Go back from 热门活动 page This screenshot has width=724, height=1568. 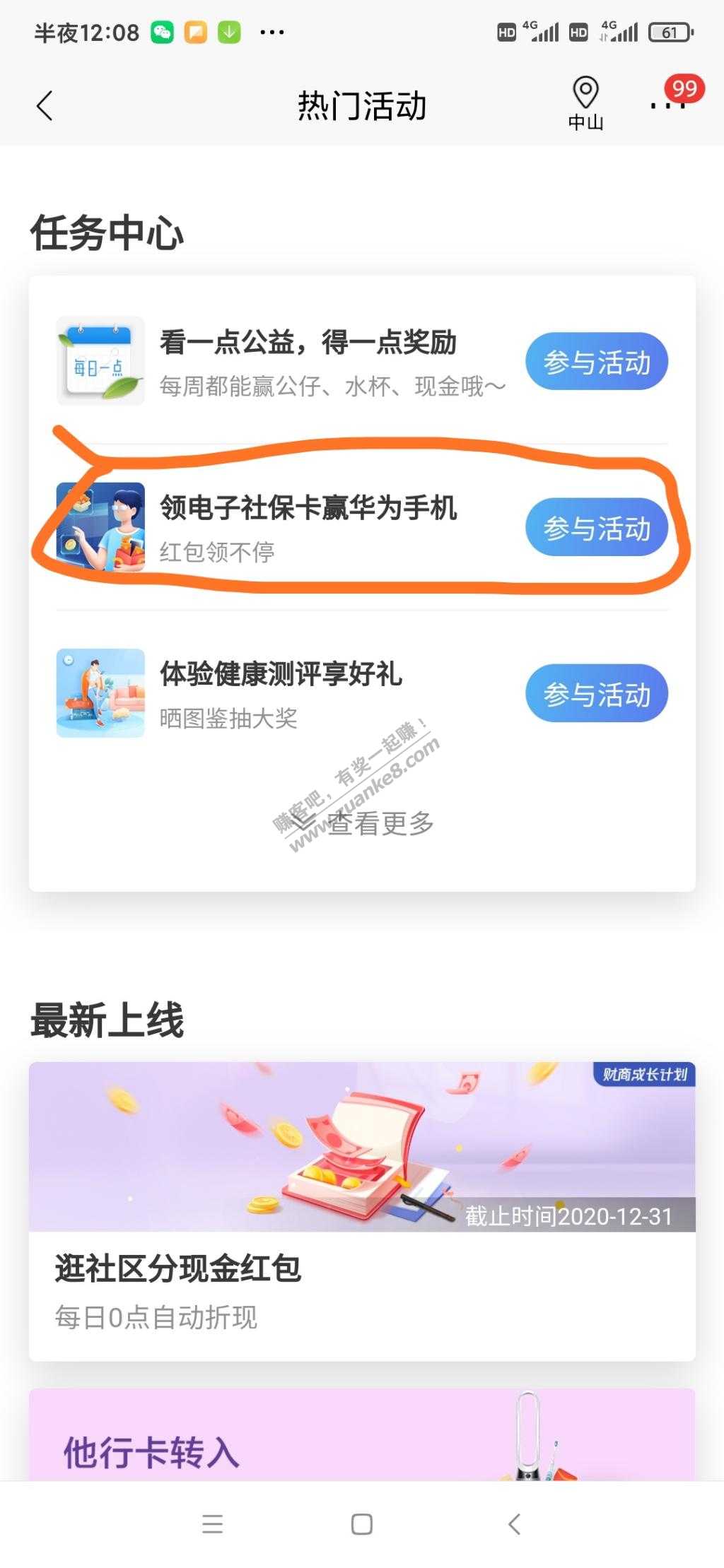(x=45, y=107)
